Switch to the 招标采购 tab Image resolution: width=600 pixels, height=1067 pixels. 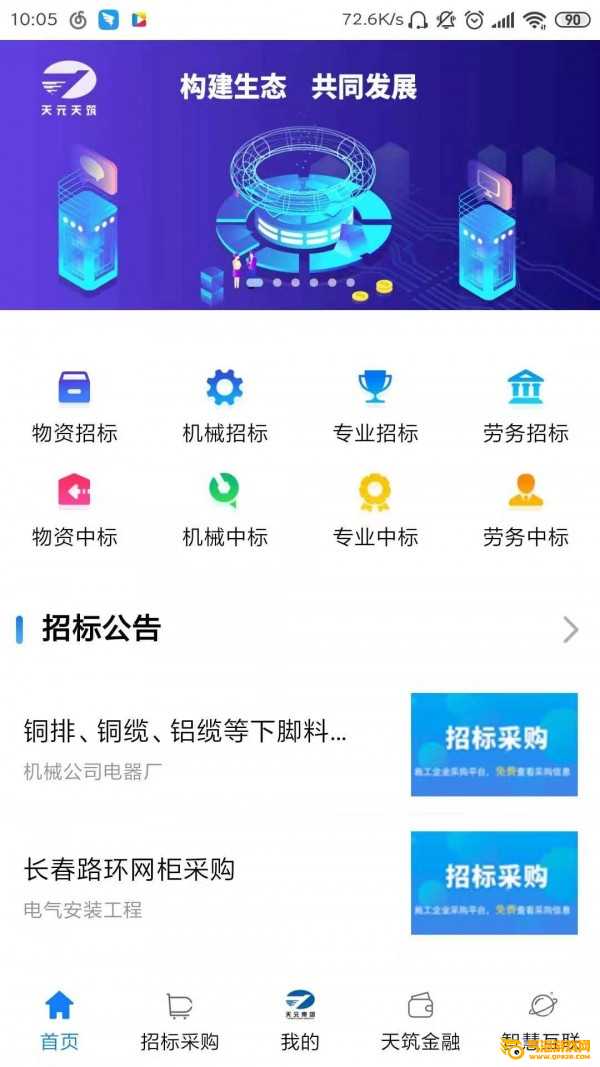pyautogui.click(x=180, y=1020)
